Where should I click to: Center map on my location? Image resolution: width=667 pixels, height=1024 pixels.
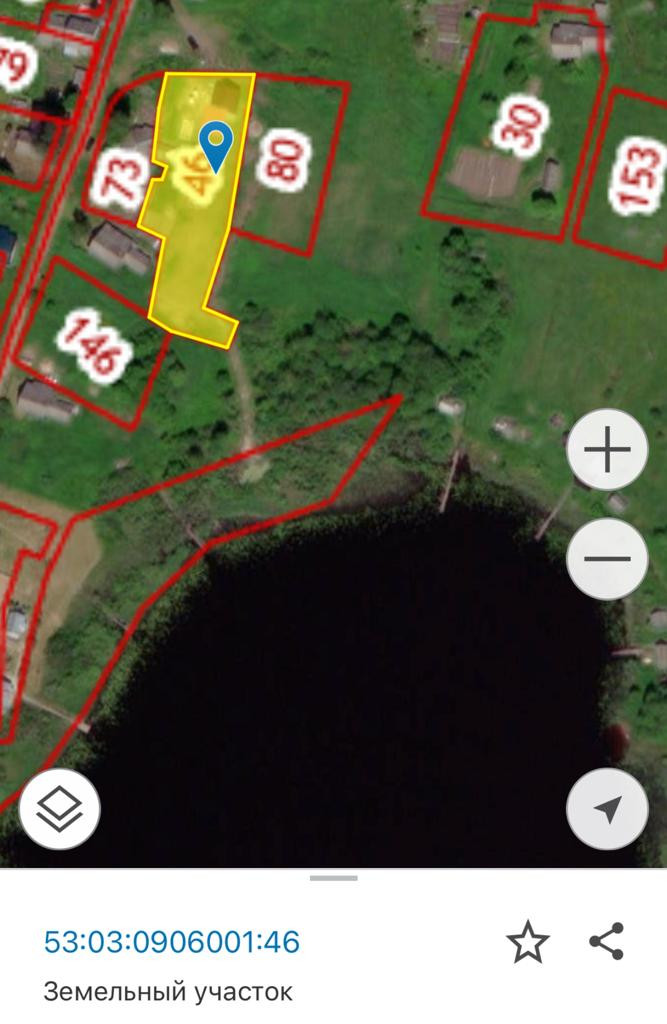coord(607,808)
